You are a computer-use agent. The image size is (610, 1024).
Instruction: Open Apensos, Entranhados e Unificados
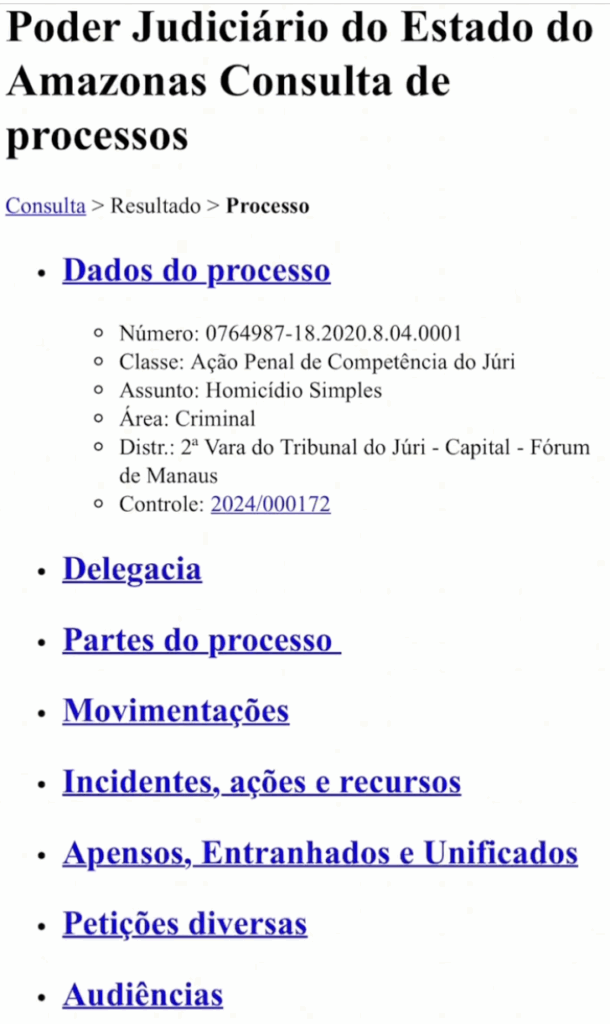point(320,853)
